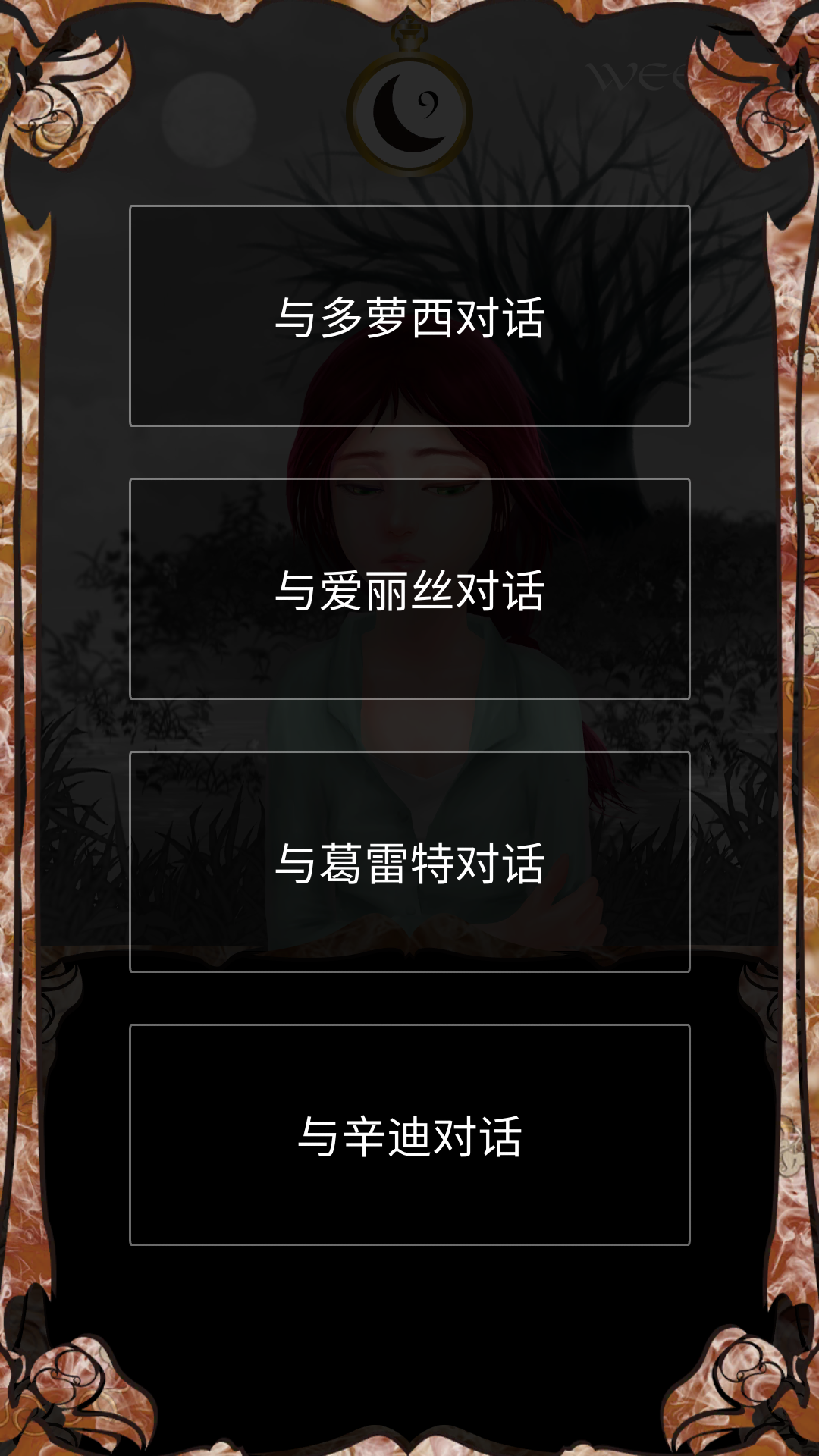
Task: Choose 与爱丽丝对话
Action: pyautogui.click(x=409, y=589)
